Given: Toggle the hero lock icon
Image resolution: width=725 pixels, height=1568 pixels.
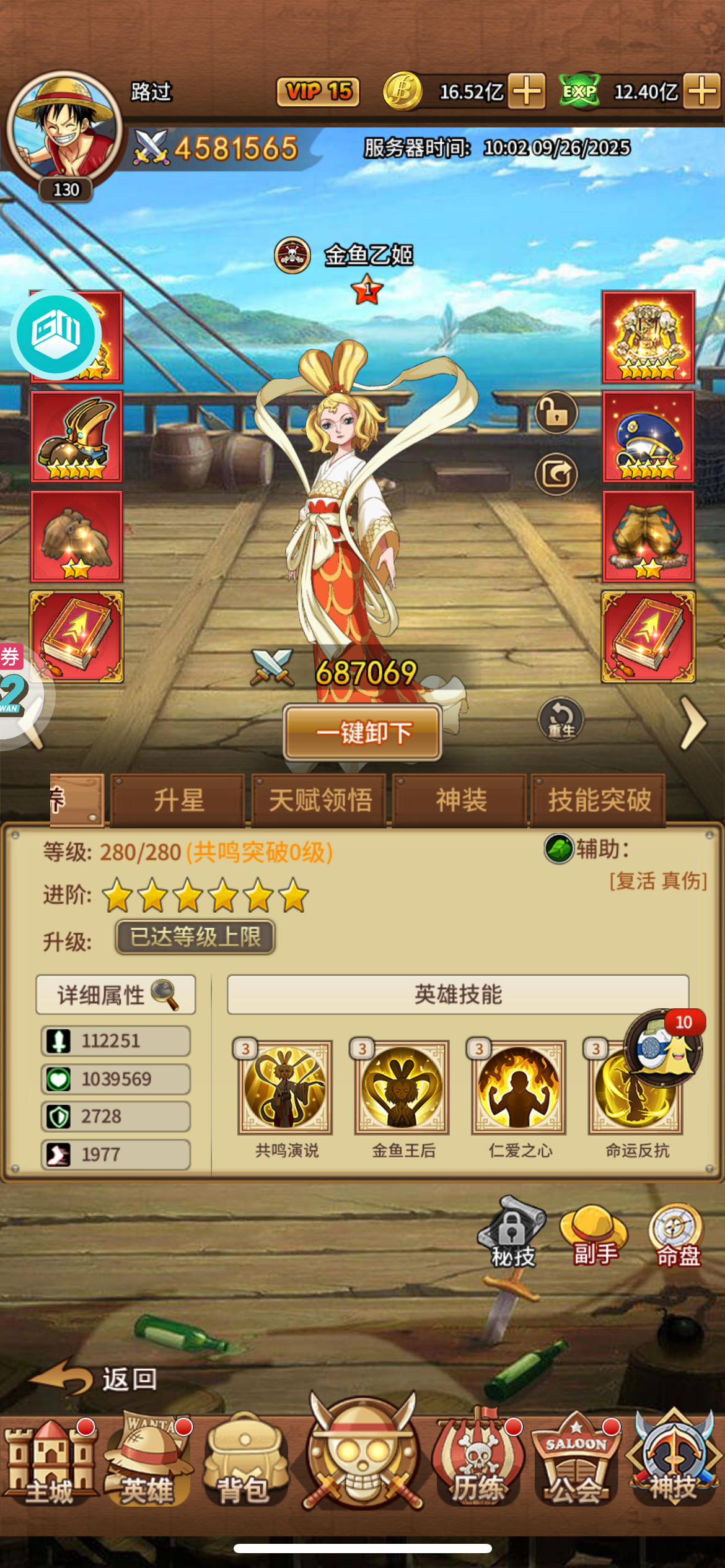Looking at the screenshot, I should tap(556, 412).
